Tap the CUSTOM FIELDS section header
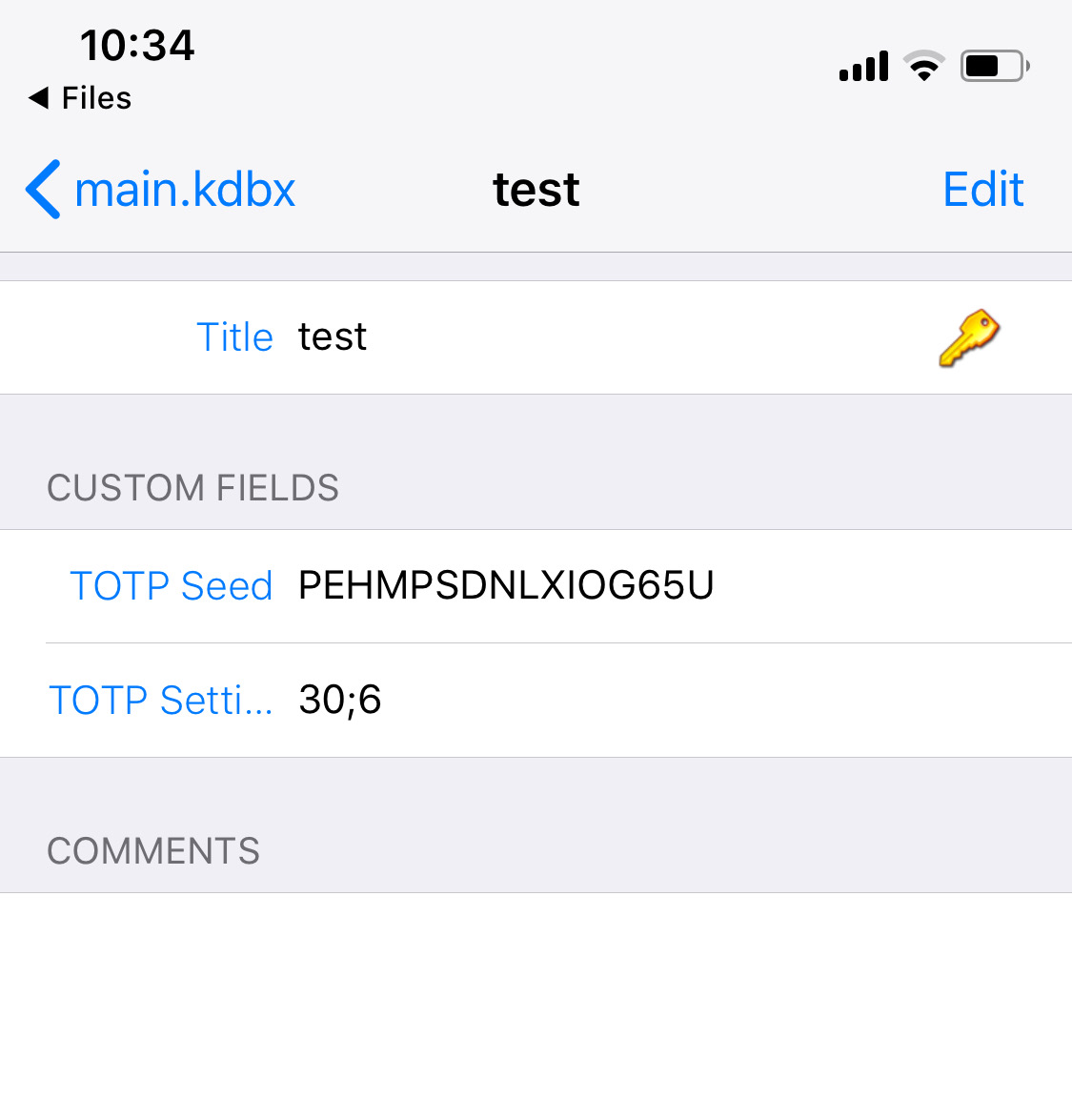 click(192, 487)
